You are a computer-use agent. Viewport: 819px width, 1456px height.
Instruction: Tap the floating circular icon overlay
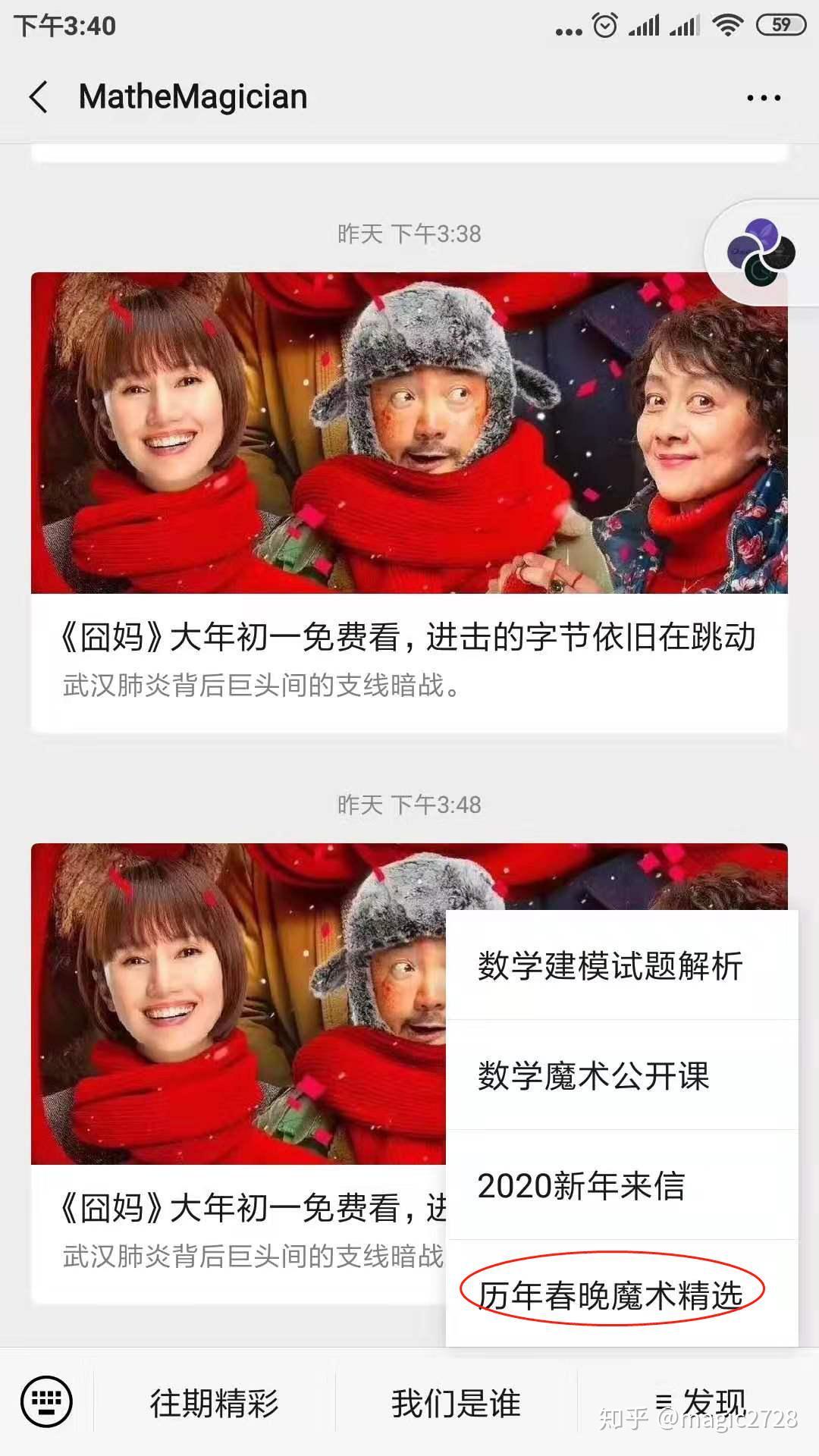click(x=761, y=253)
